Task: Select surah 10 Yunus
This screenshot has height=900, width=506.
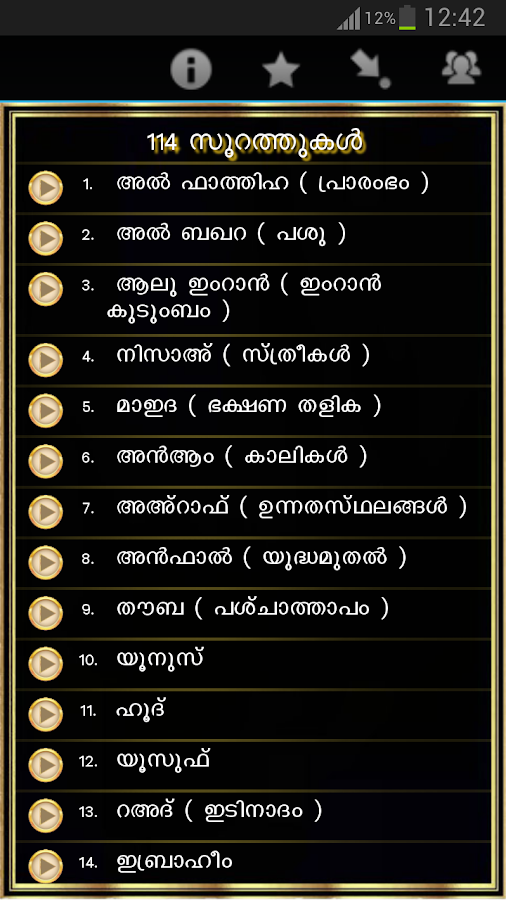Action: pos(254,664)
